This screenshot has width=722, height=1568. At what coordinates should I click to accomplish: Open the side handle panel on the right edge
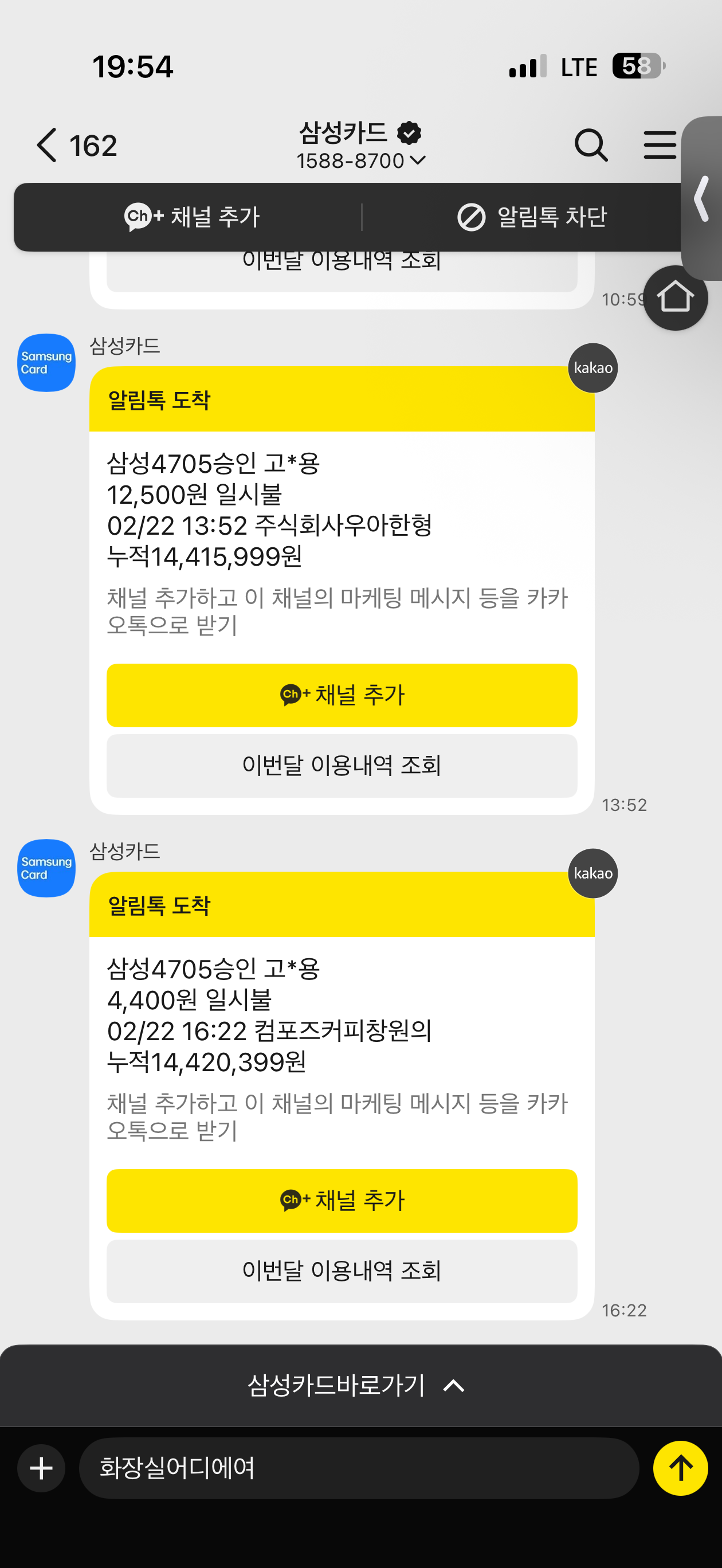tap(703, 198)
